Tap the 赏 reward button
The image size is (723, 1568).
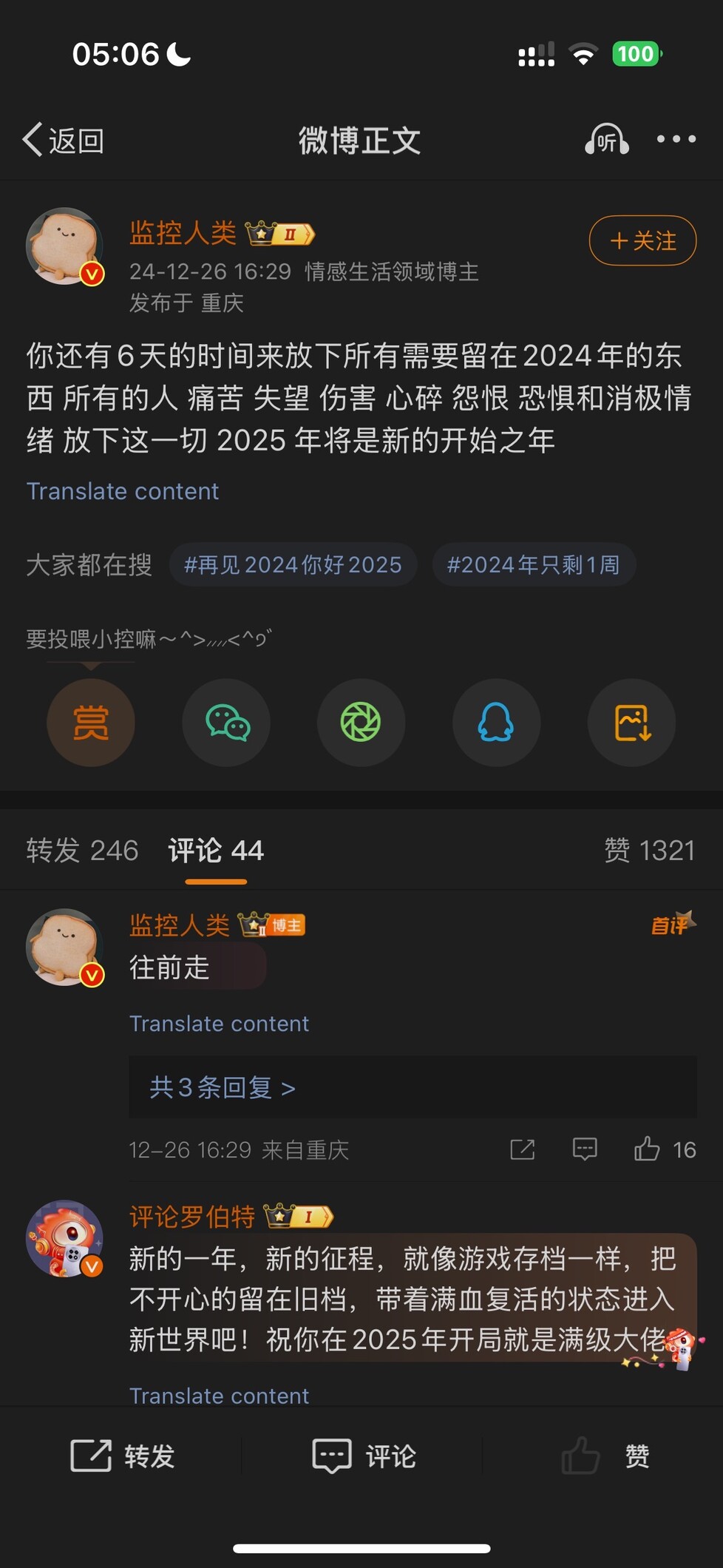(91, 723)
